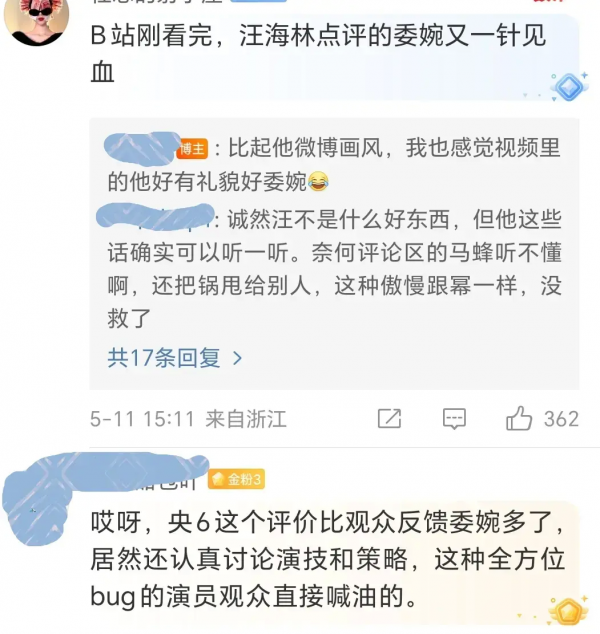The height and width of the screenshot is (634, 600).
Task: Expand the 共17条回复 replies link
Action: pos(175,358)
